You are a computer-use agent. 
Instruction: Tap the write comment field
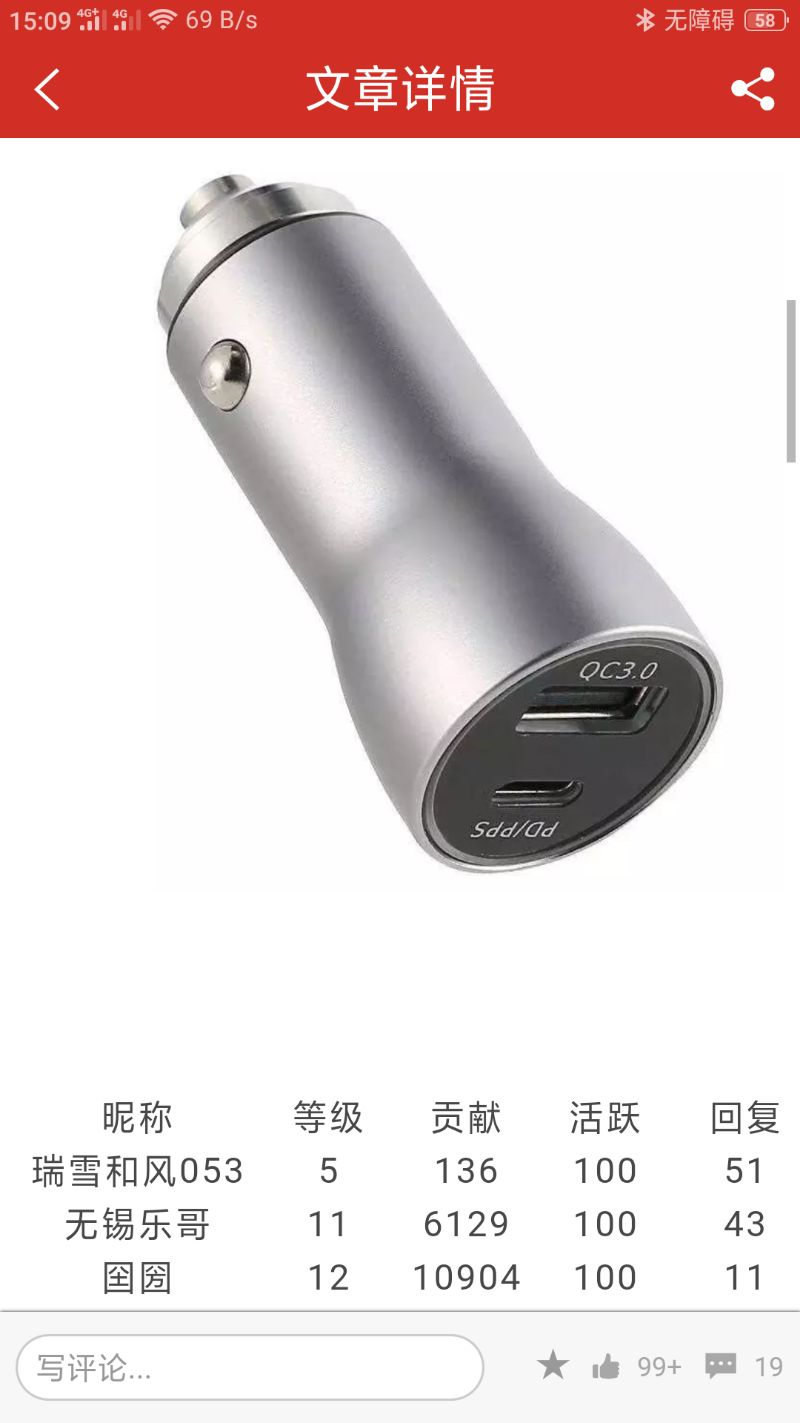point(250,1367)
